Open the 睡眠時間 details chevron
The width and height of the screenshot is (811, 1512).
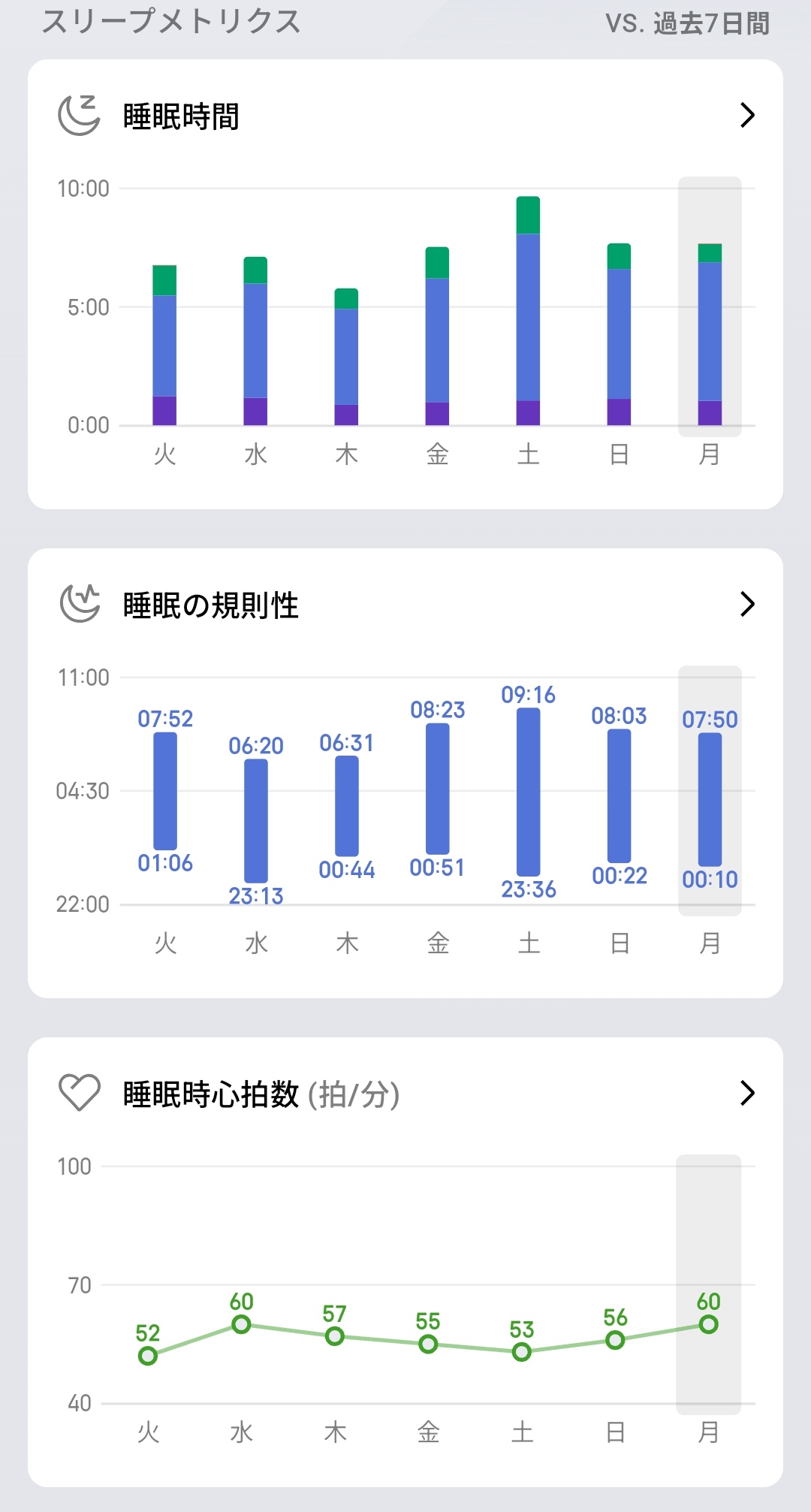click(747, 116)
